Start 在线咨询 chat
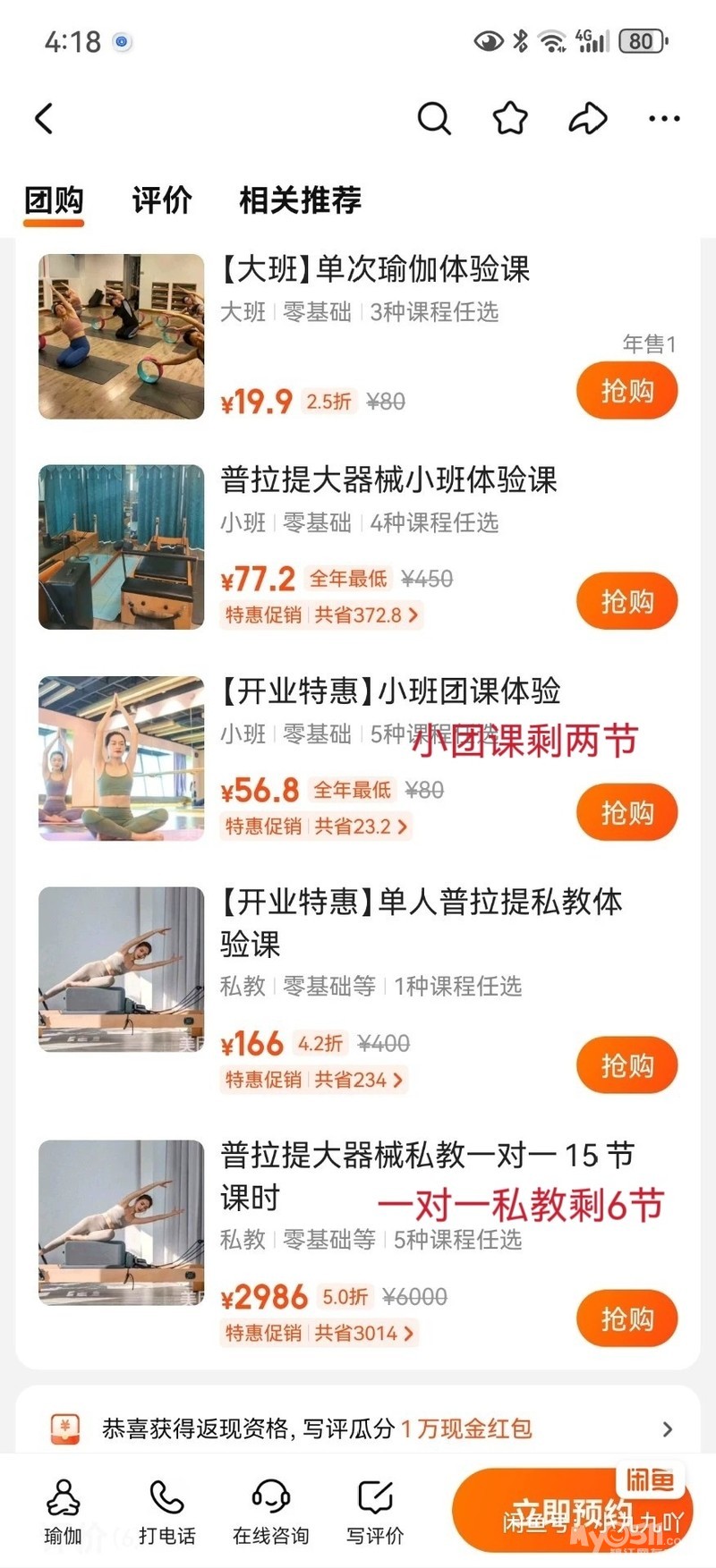Viewport: 716px width, 1568px height. [270, 1512]
